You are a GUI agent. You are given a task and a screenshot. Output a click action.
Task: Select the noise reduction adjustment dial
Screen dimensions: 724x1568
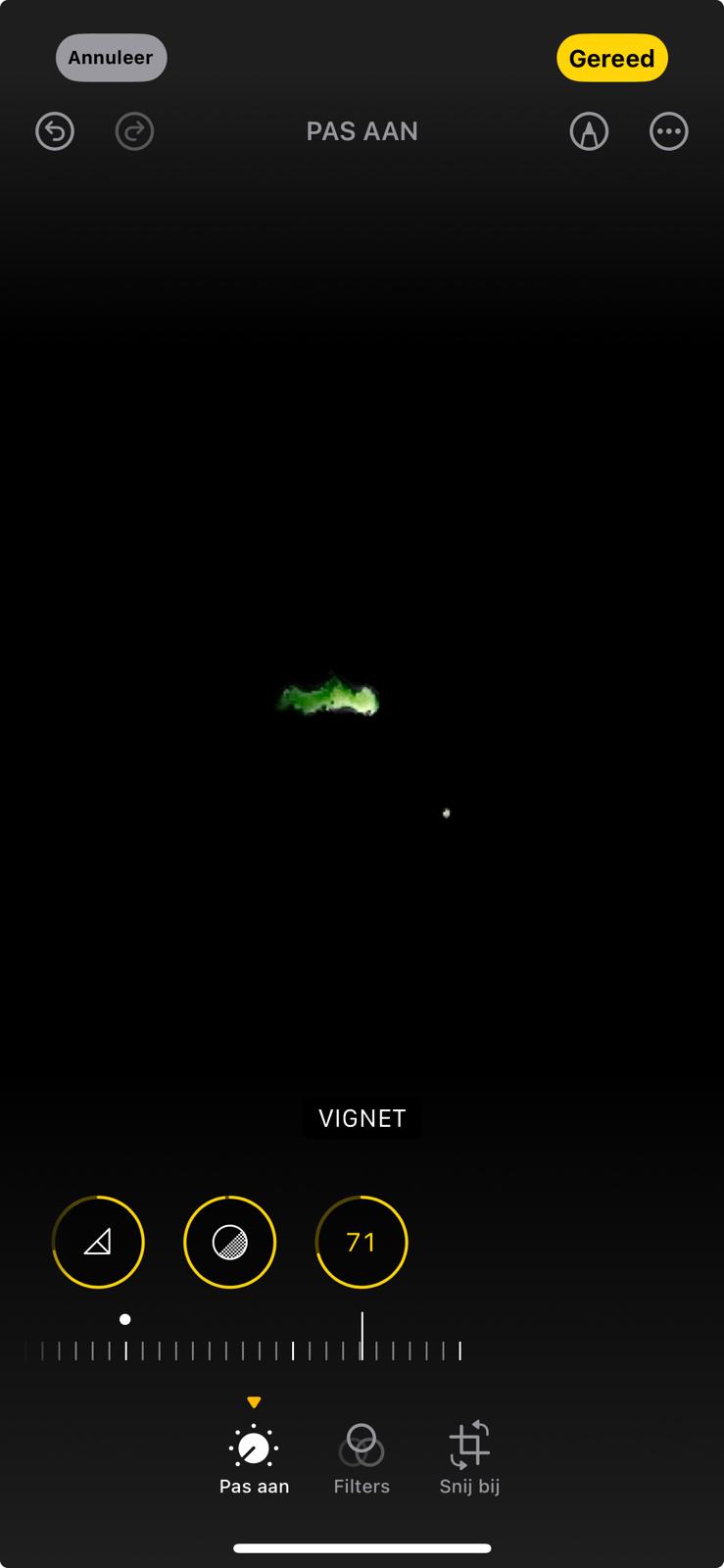click(x=230, y=1242)
